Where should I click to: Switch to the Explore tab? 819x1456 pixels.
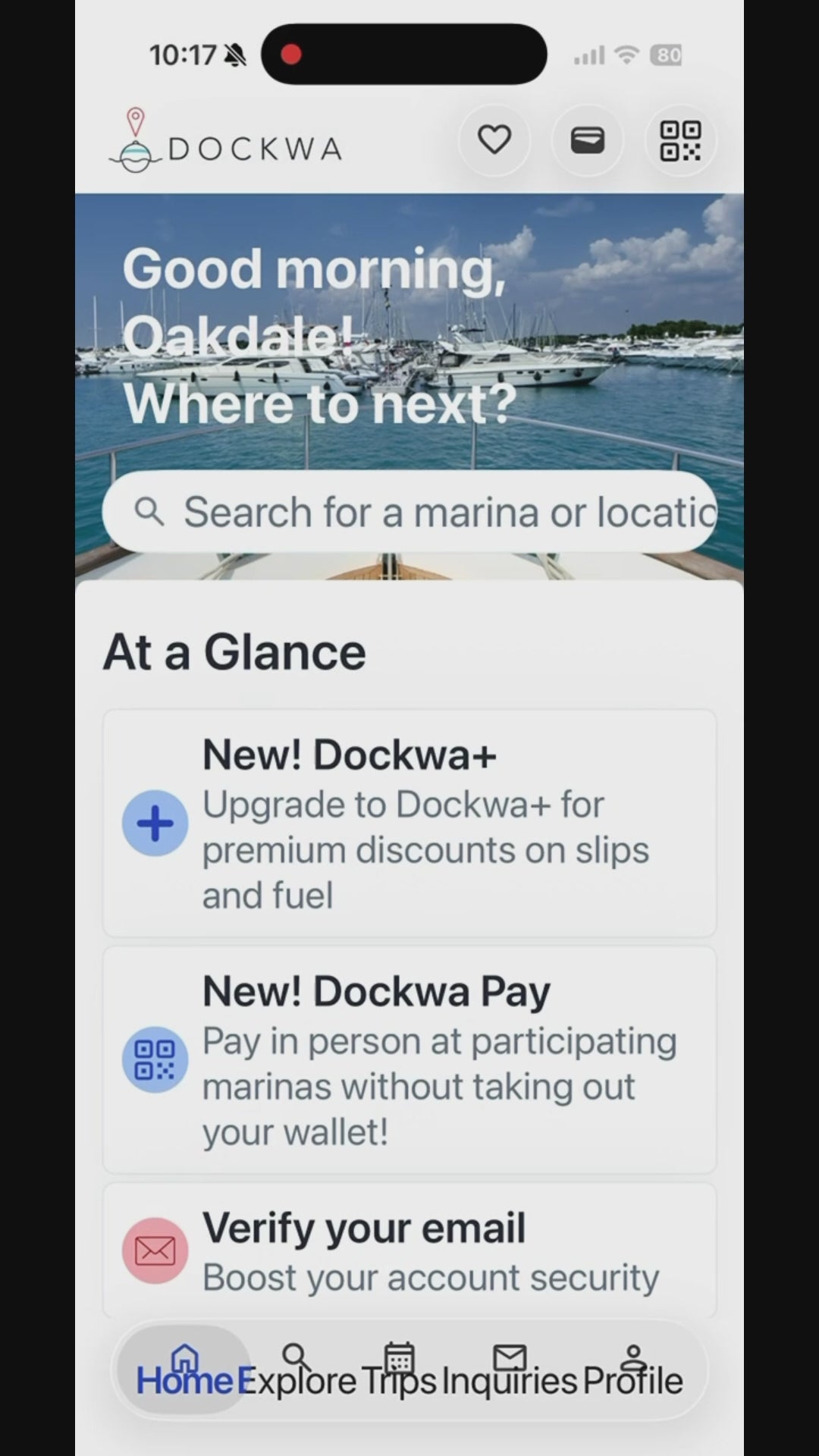point(297,1370)
